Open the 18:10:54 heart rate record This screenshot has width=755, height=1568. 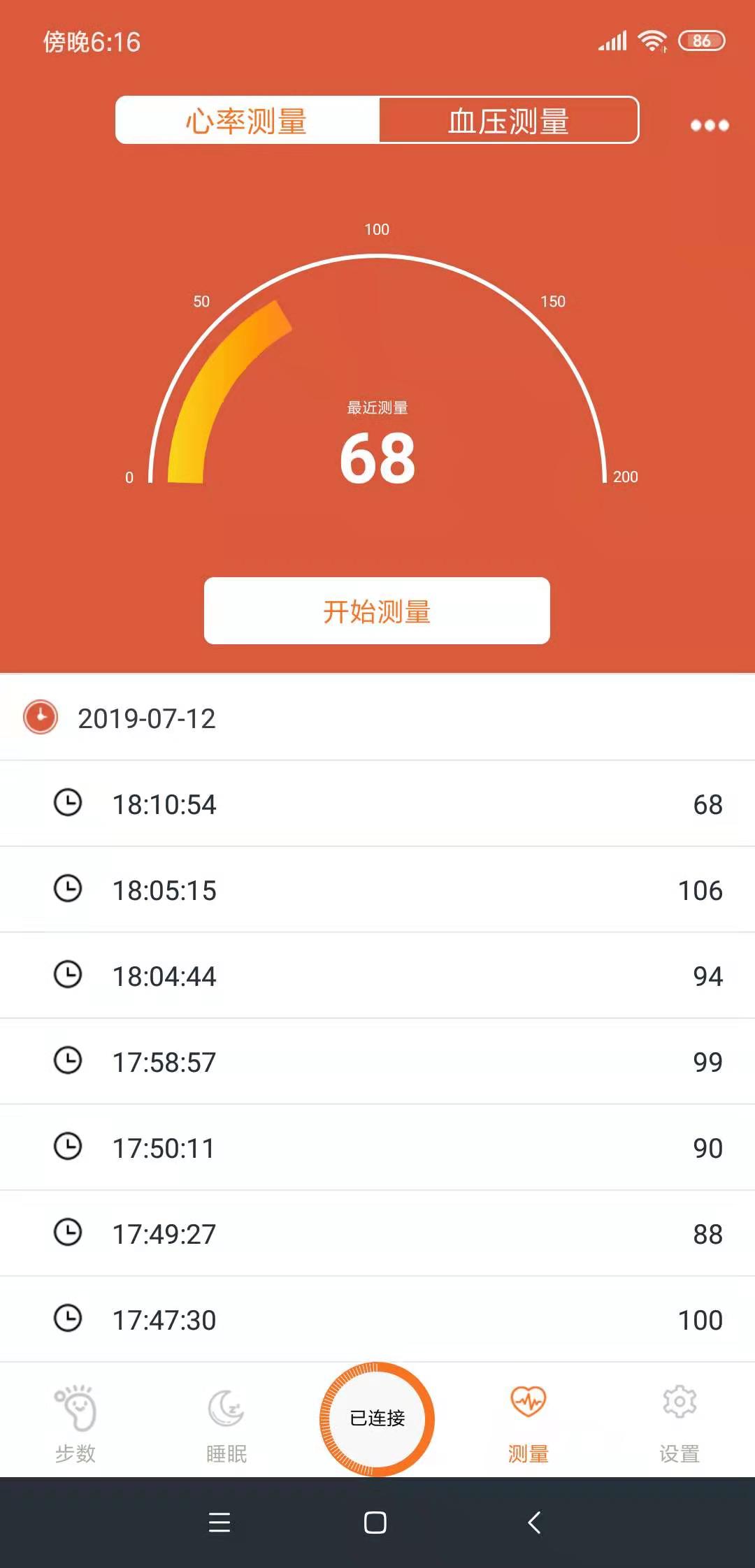(377, 804)
